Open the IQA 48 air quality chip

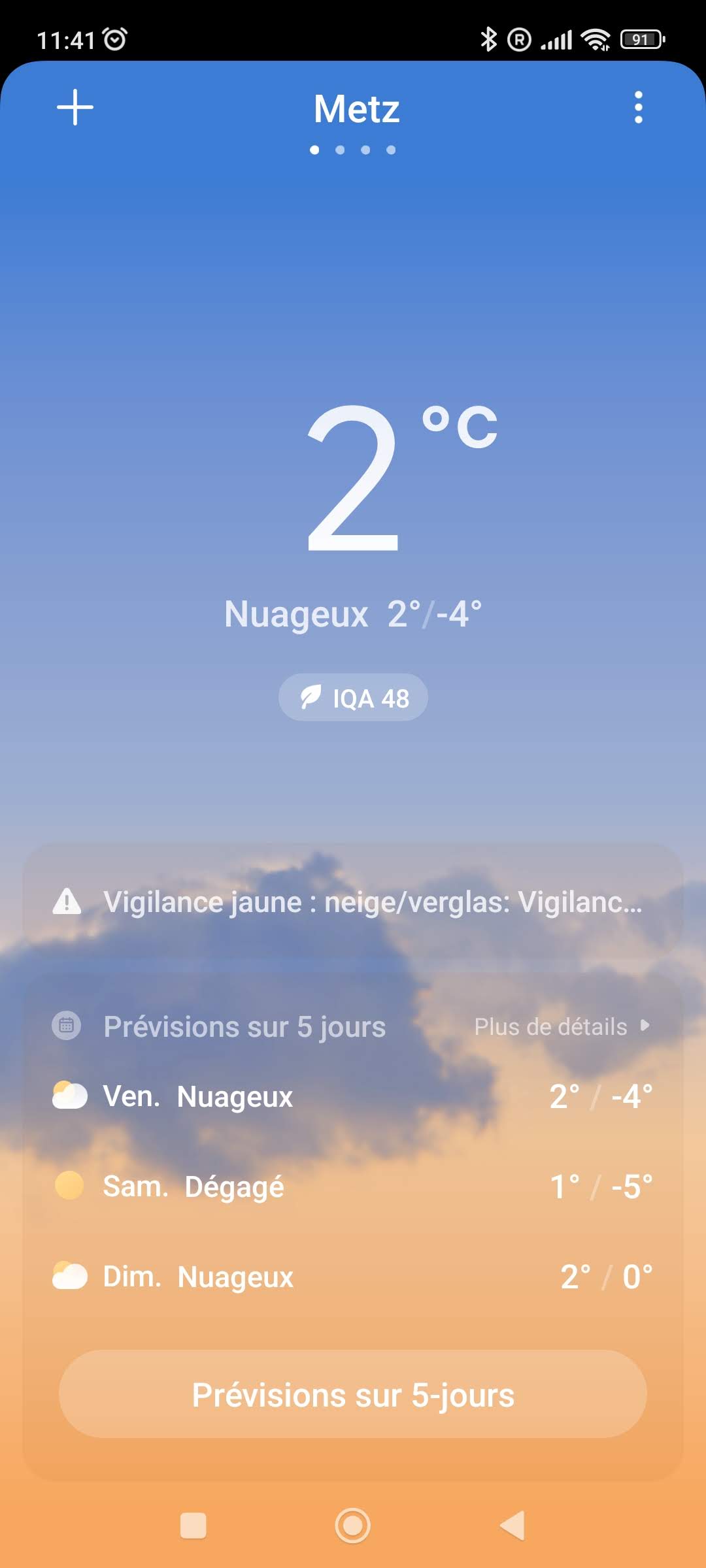coord(353,698)
